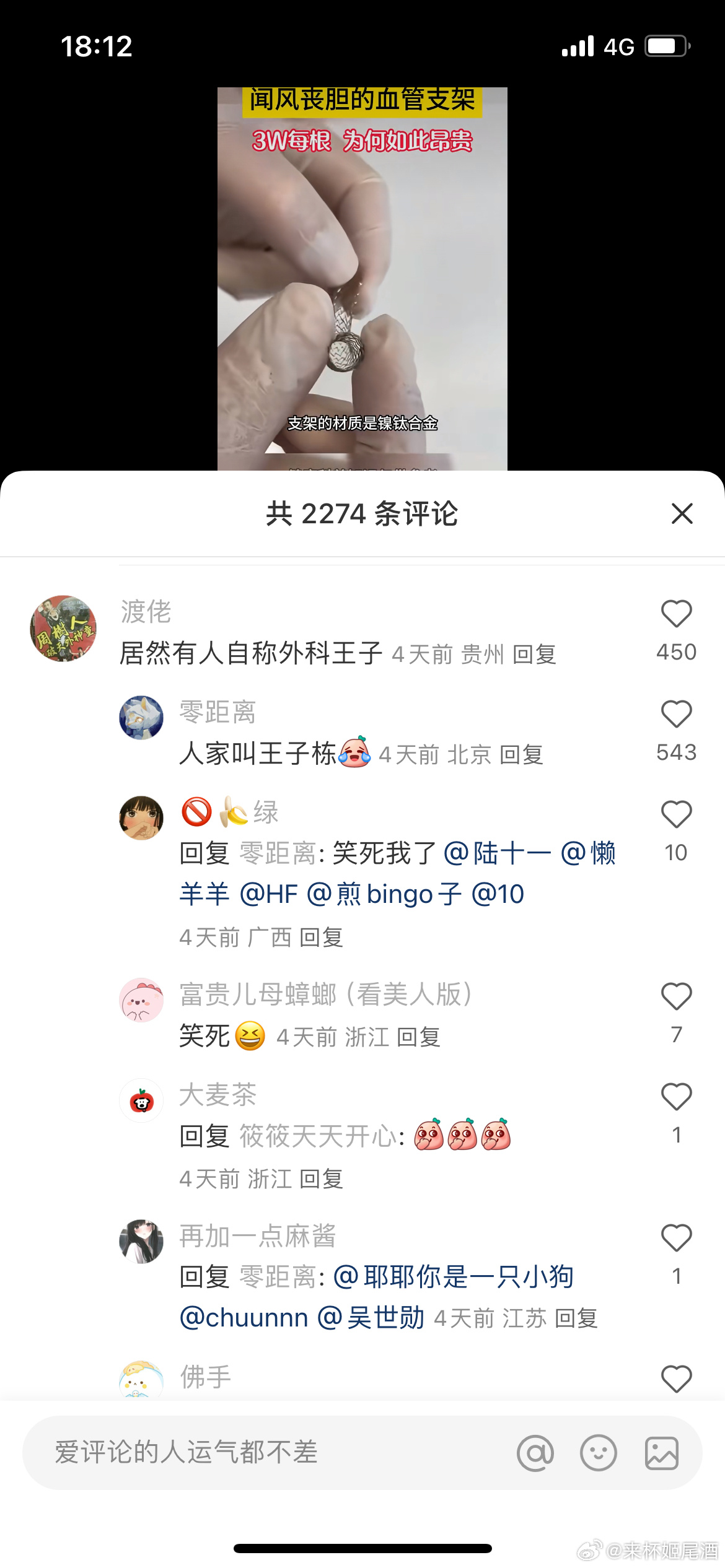Close the comments panel
Viewport: 725px width, 1568px height.
pos(682,513)
